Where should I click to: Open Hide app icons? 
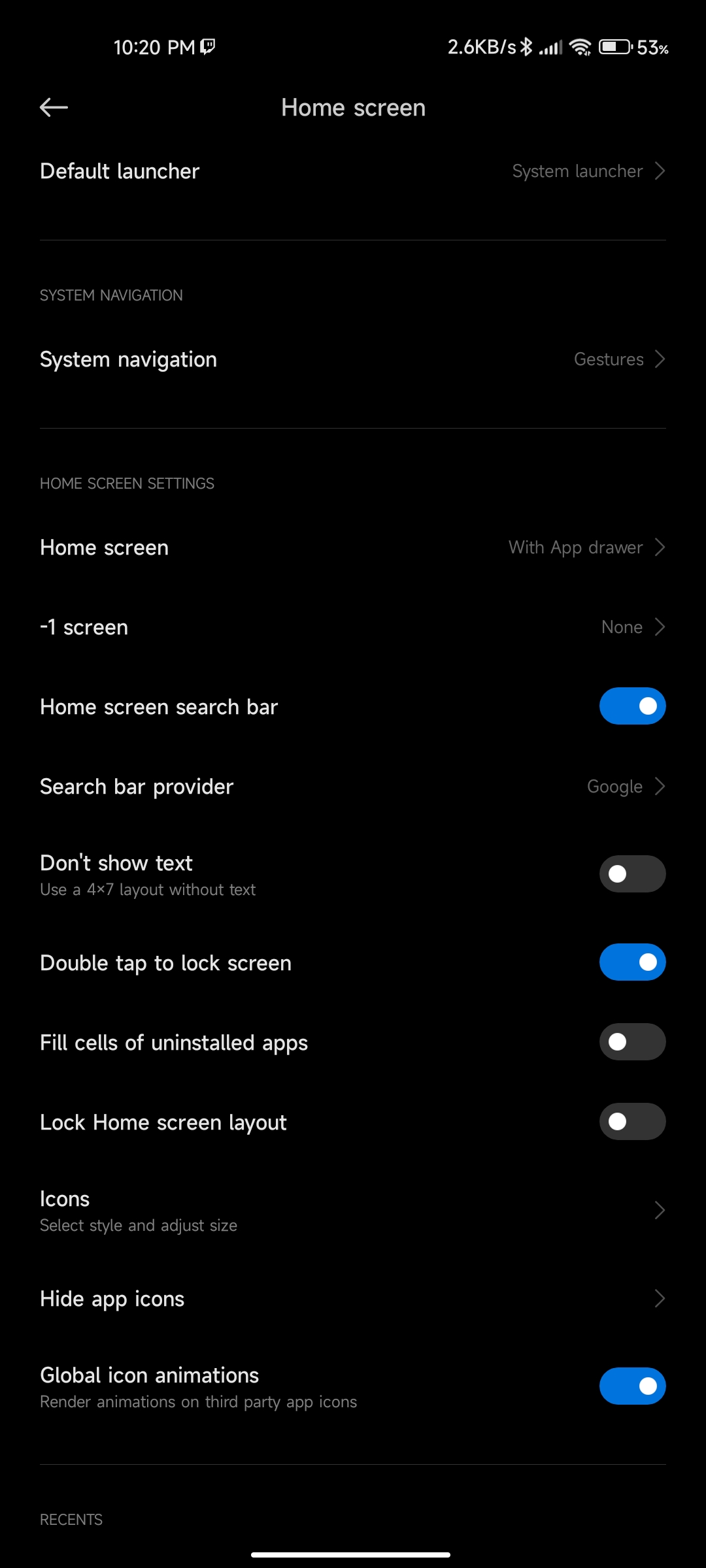[353, 1299]
